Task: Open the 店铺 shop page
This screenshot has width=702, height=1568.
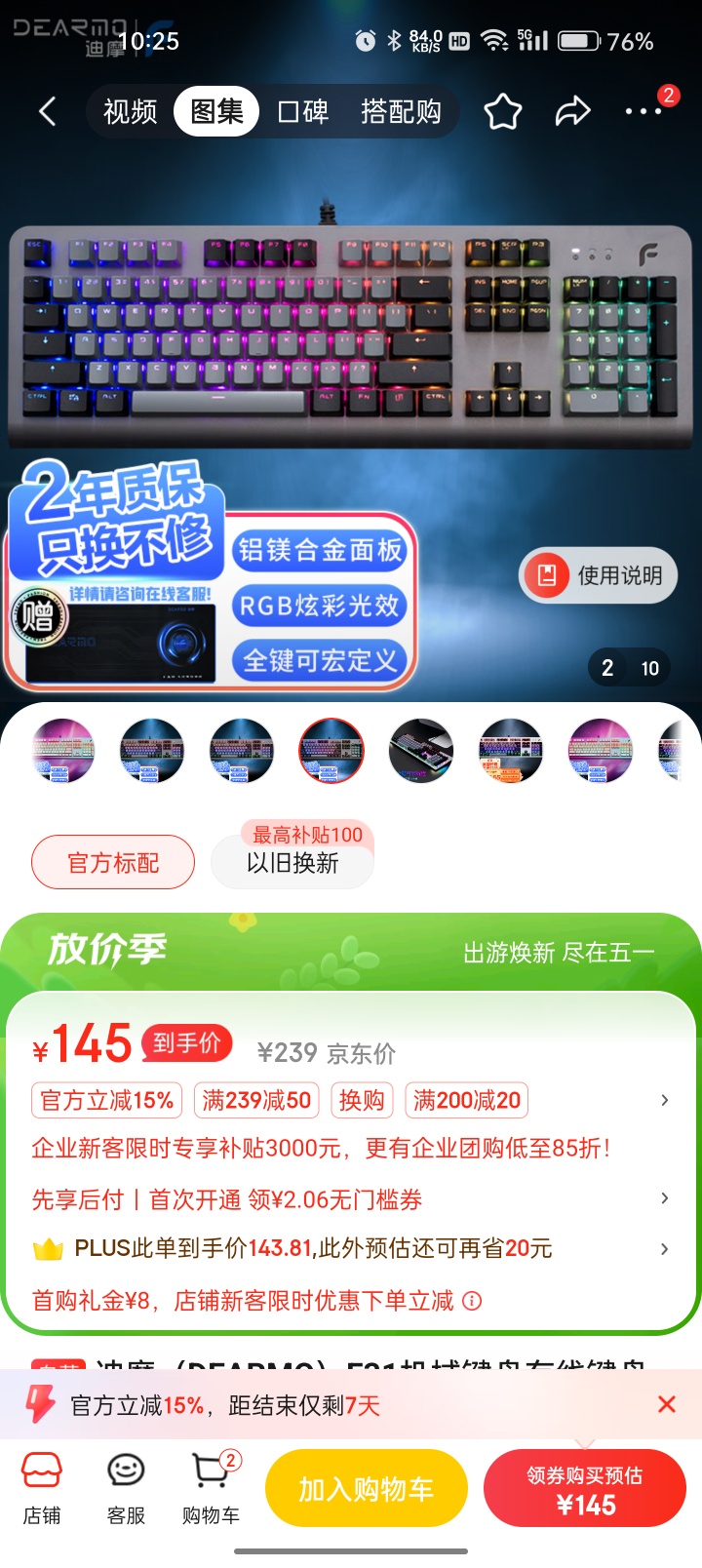Action: pos(42,1489)
